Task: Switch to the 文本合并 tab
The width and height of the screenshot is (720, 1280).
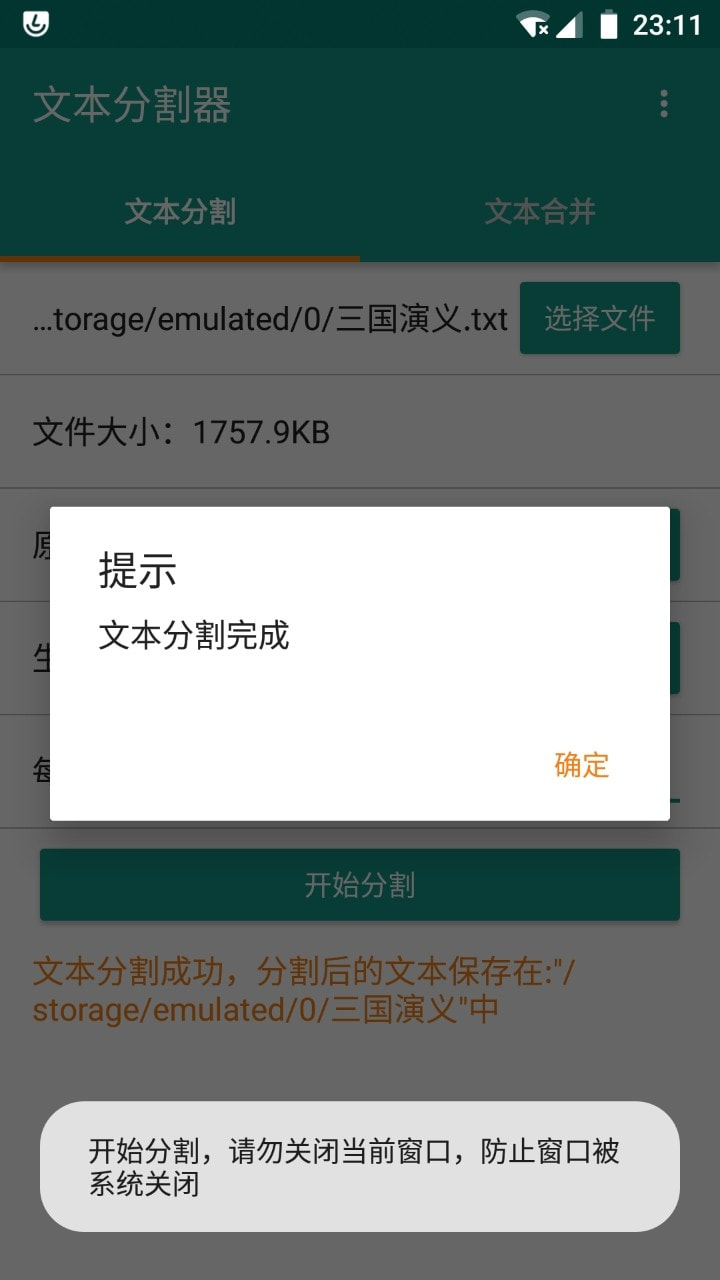Action: 540,211
